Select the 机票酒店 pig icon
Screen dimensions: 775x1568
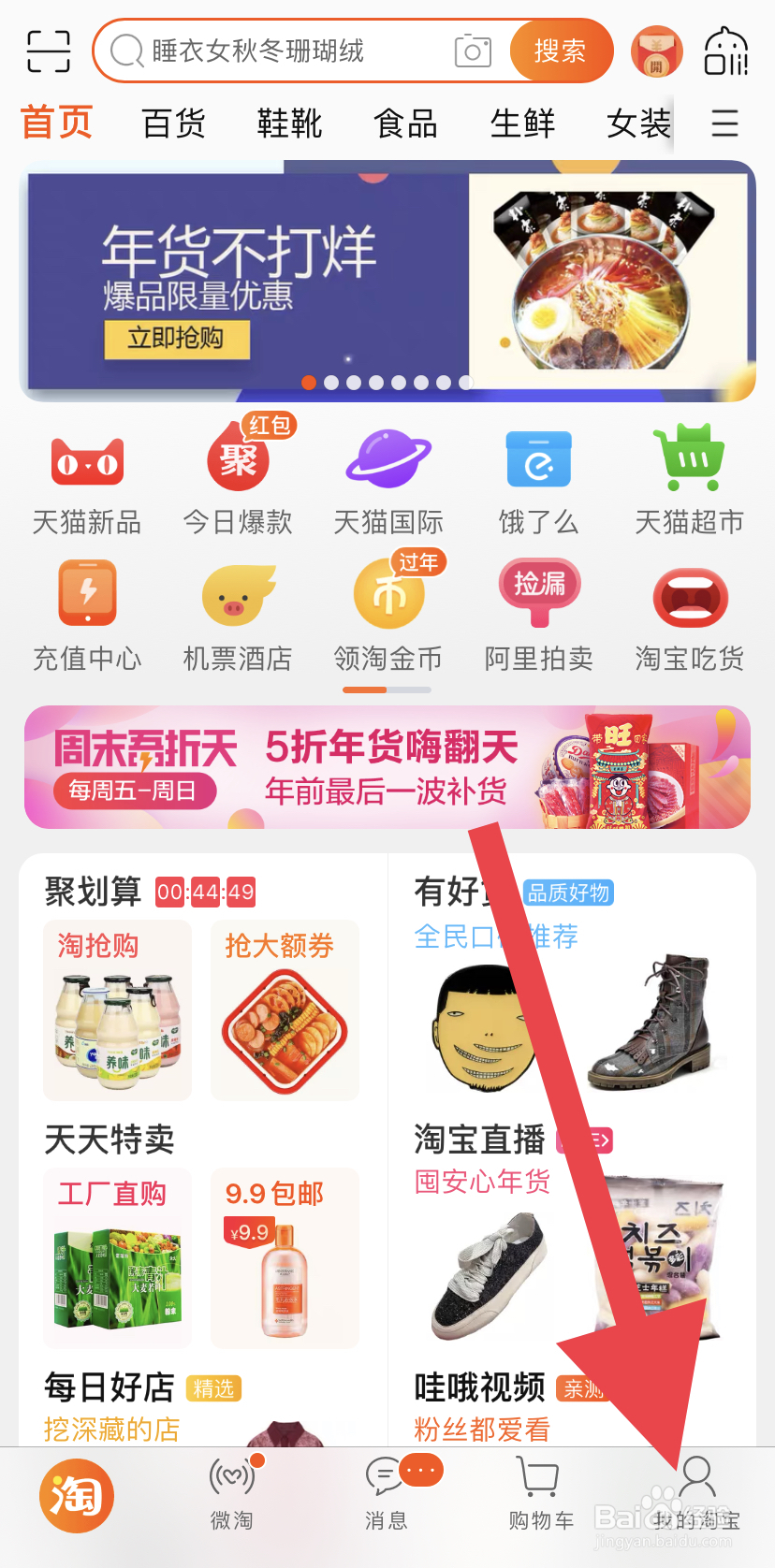tap(238, 593)
